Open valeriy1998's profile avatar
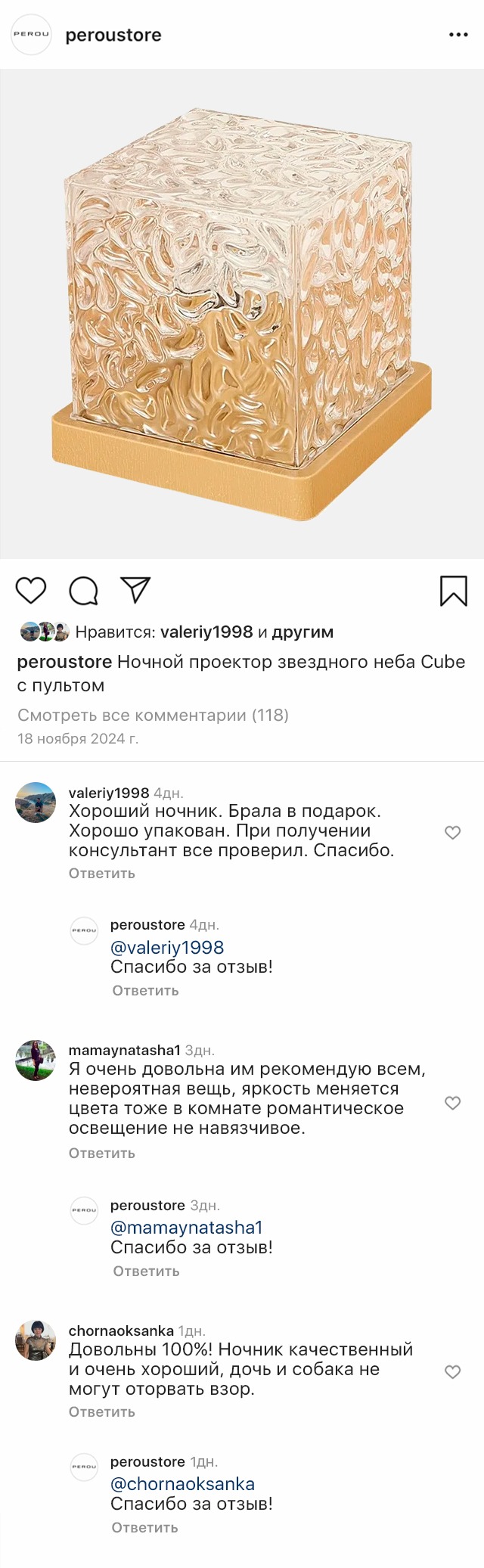This screenshot has height=1568, width=484. click(36, 803)
